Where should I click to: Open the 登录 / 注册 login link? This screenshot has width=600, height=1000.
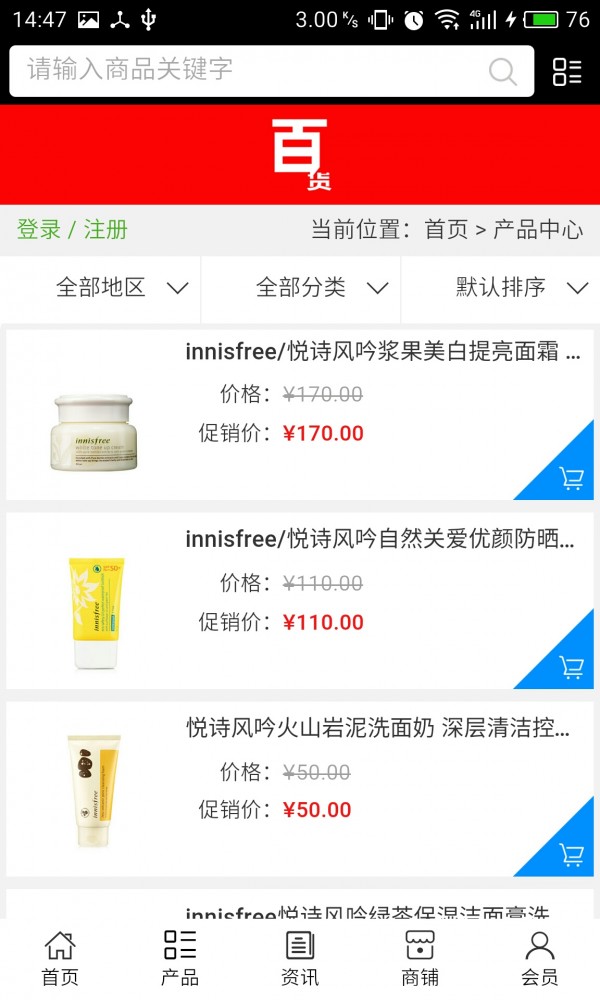coord(72,229)
